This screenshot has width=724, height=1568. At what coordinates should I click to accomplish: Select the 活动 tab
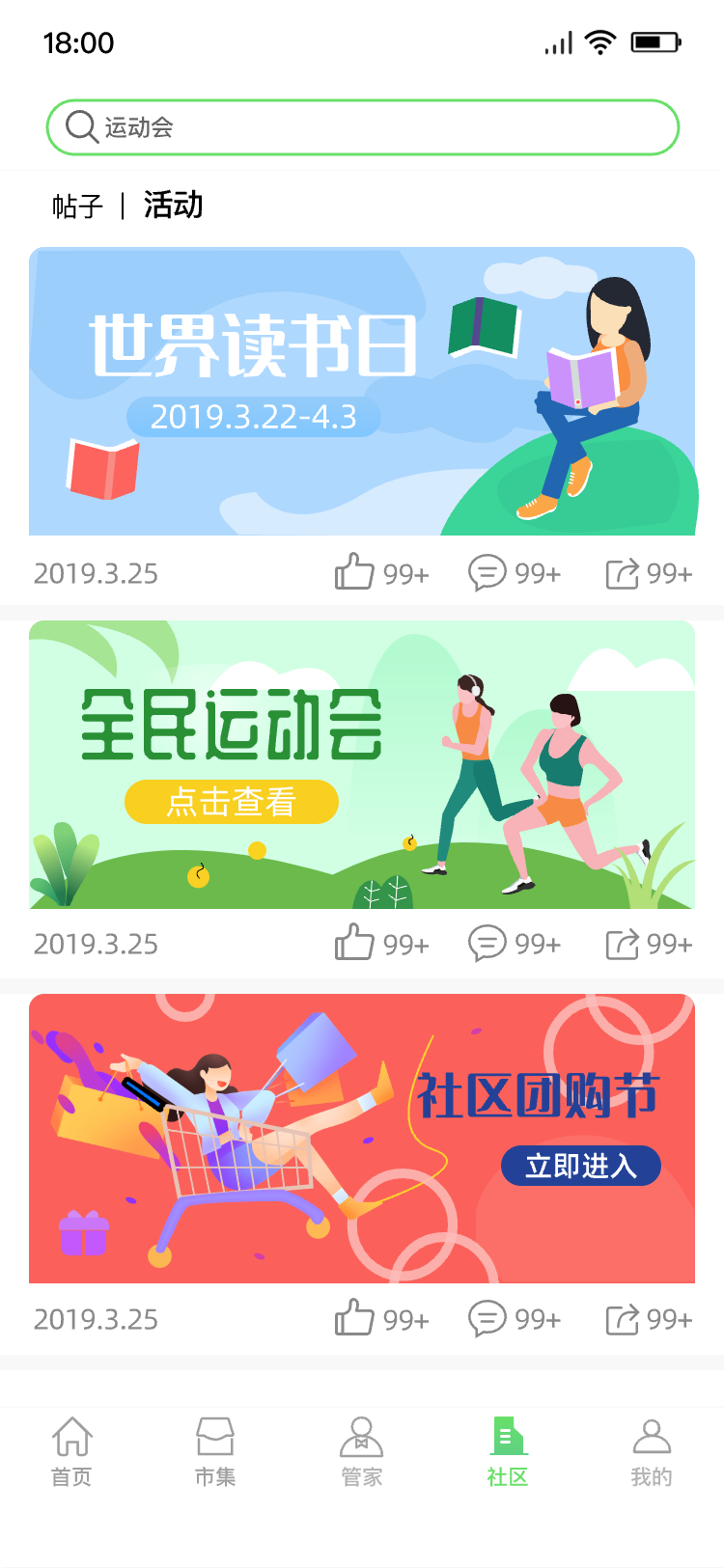pyautogui.click(x=173, y=205)
